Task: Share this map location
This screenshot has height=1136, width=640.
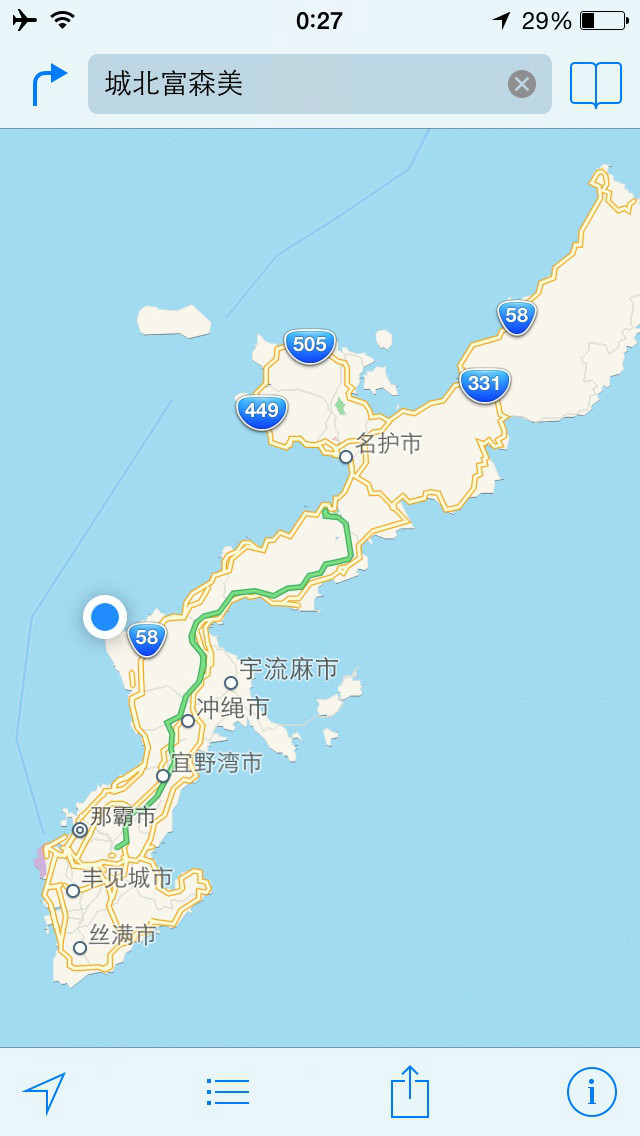Action: pos(410,1092)
